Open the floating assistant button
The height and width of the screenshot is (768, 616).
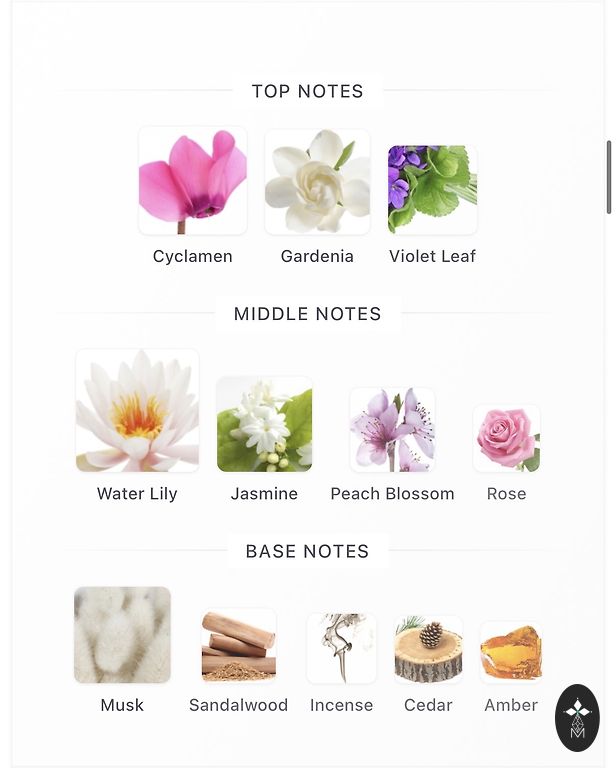point(577,718)
